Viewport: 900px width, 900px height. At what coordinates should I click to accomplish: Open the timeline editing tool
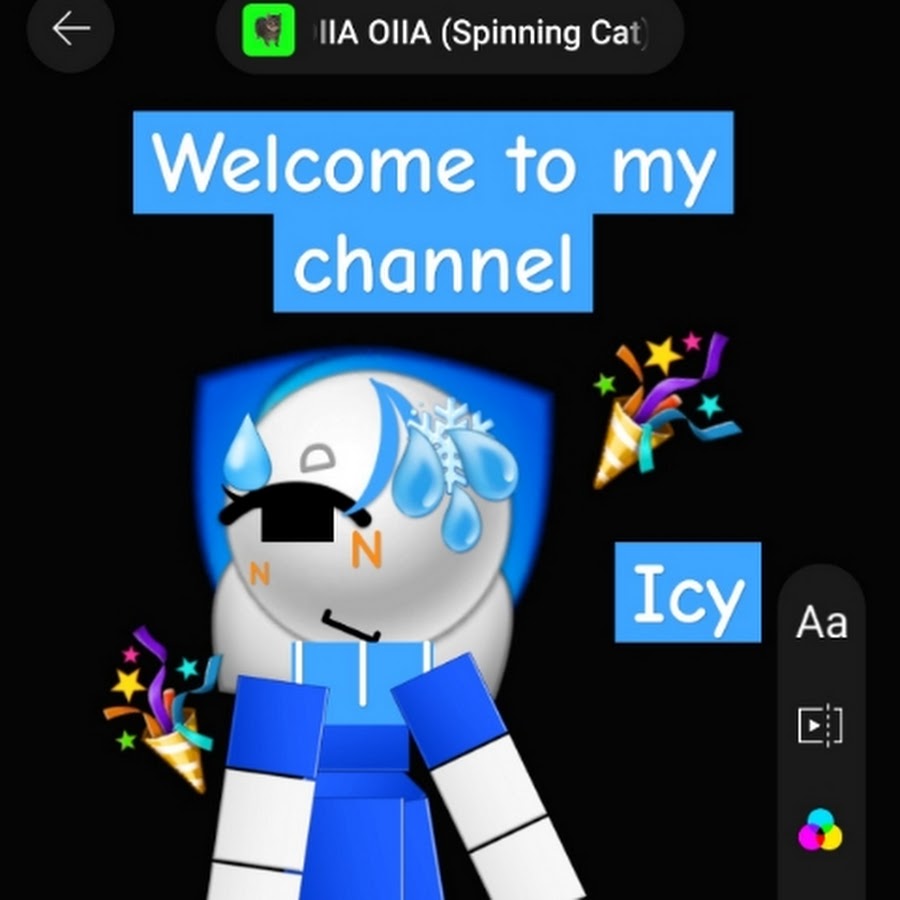tap(820, 725)
